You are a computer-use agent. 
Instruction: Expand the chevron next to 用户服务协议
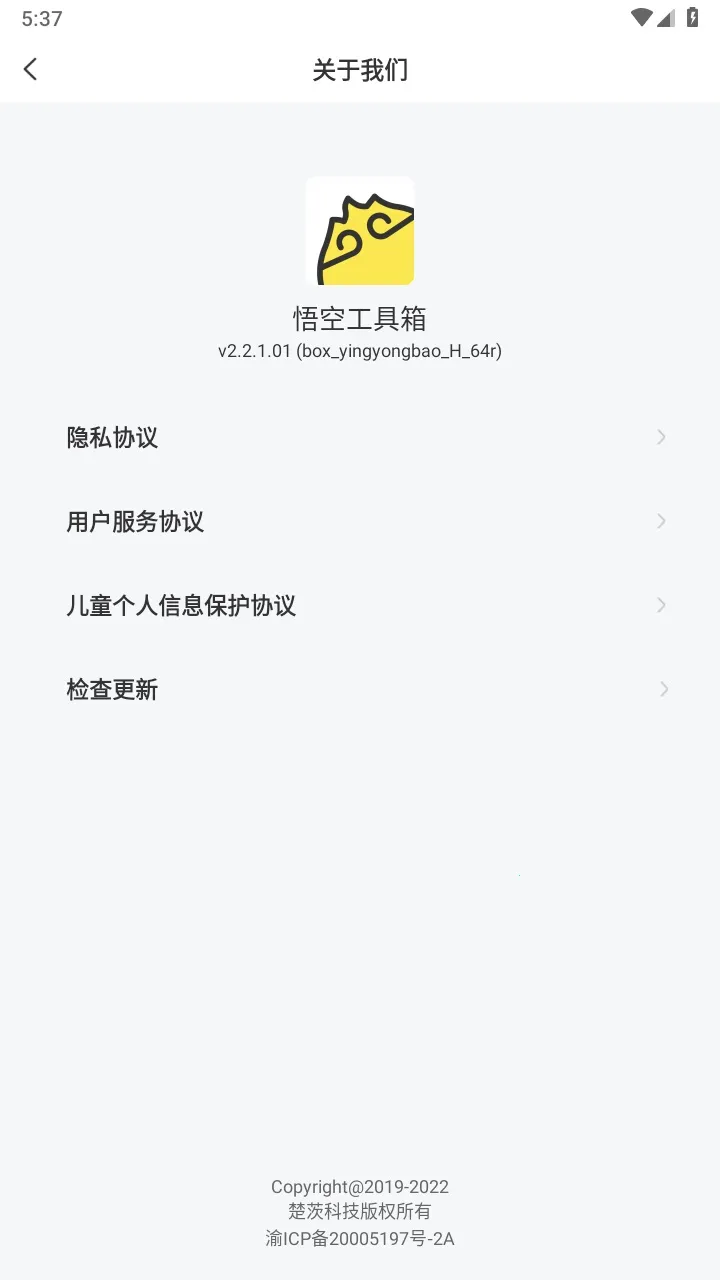tap(661, 521)
